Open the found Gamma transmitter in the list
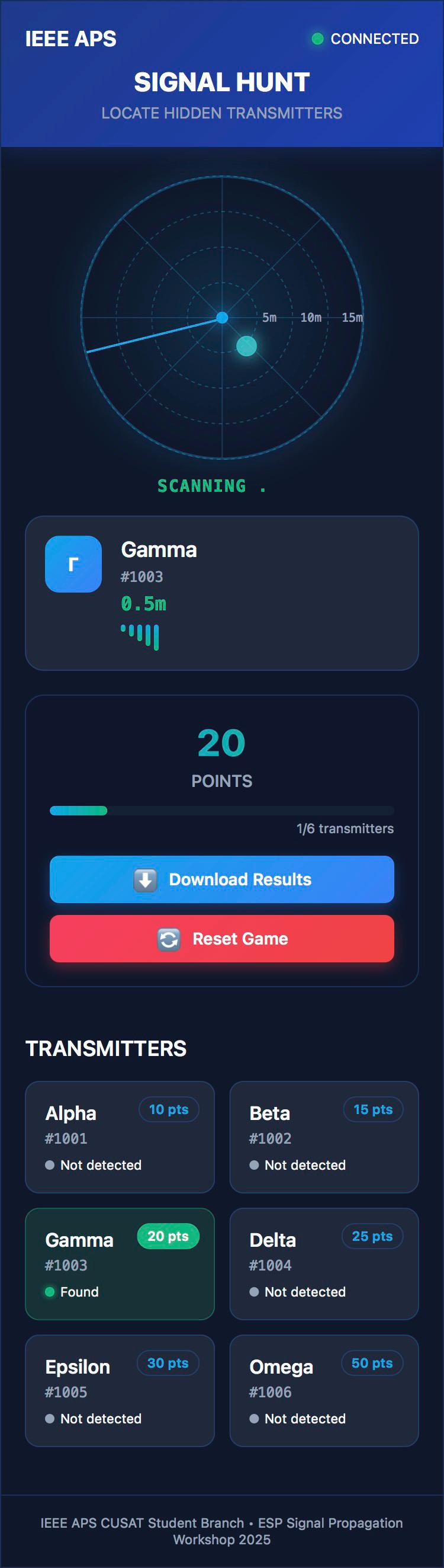The width and height of the screenshot is (444, 1568). (120, 1263)
